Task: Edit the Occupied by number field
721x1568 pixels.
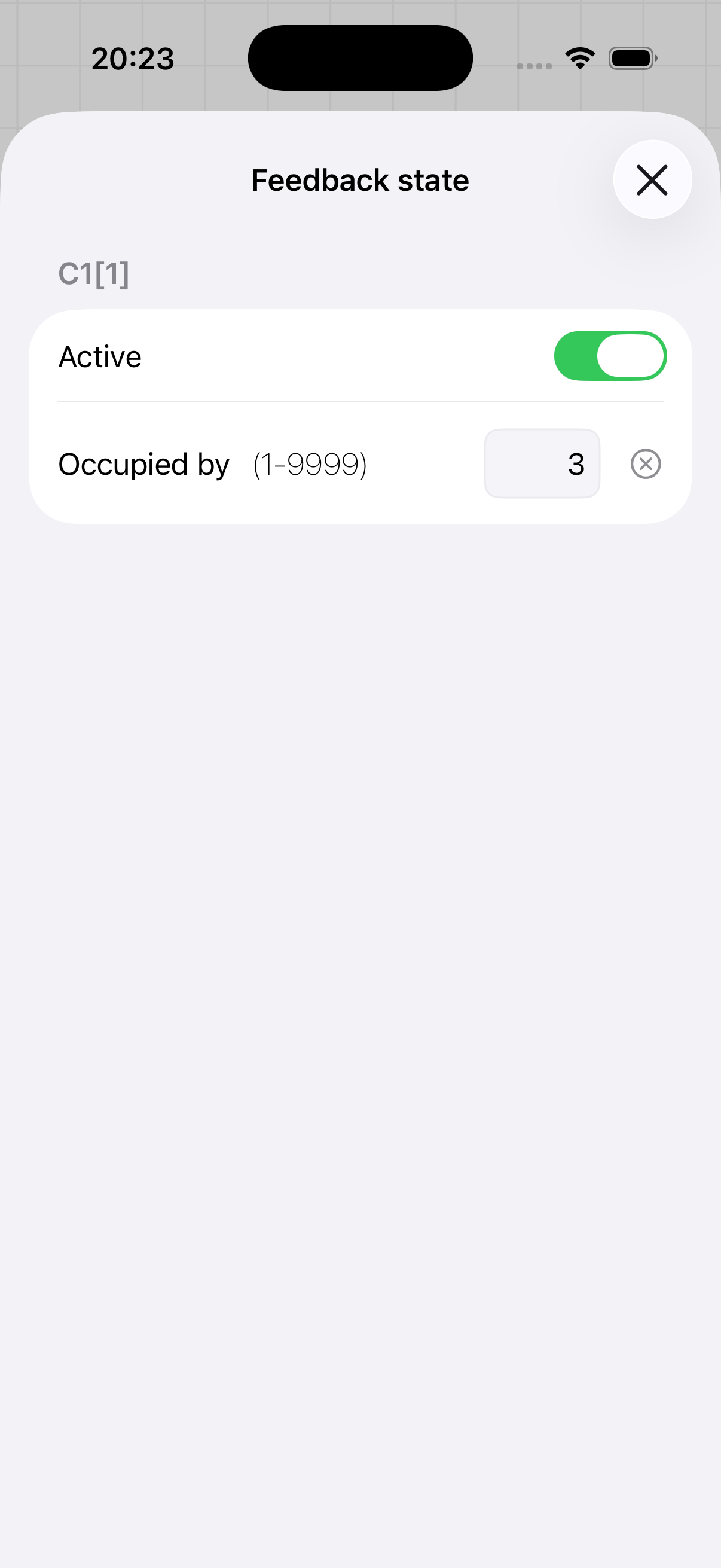Action: coord(542,464)
